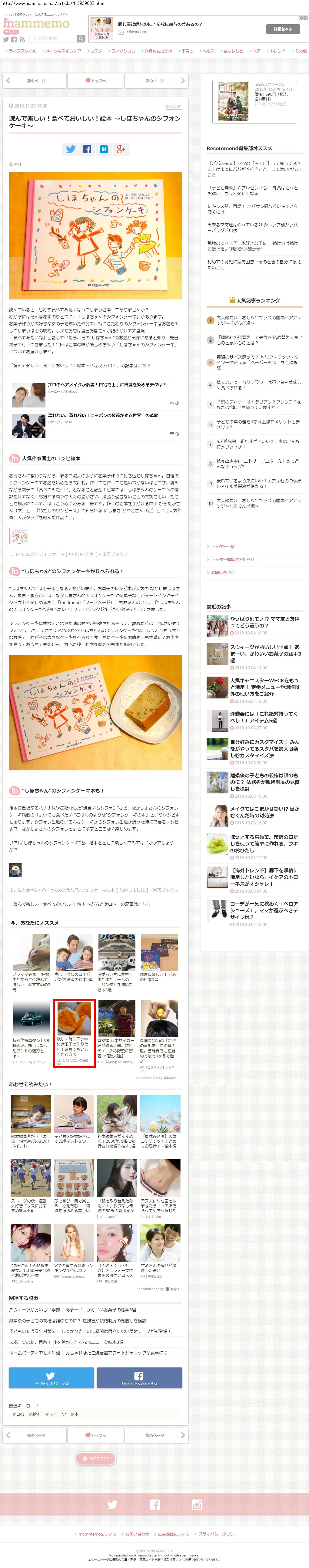The height and width of the screenshot is (1568, 309).
Task: Share article on Twitter icon below title
Action: point(71,149)
